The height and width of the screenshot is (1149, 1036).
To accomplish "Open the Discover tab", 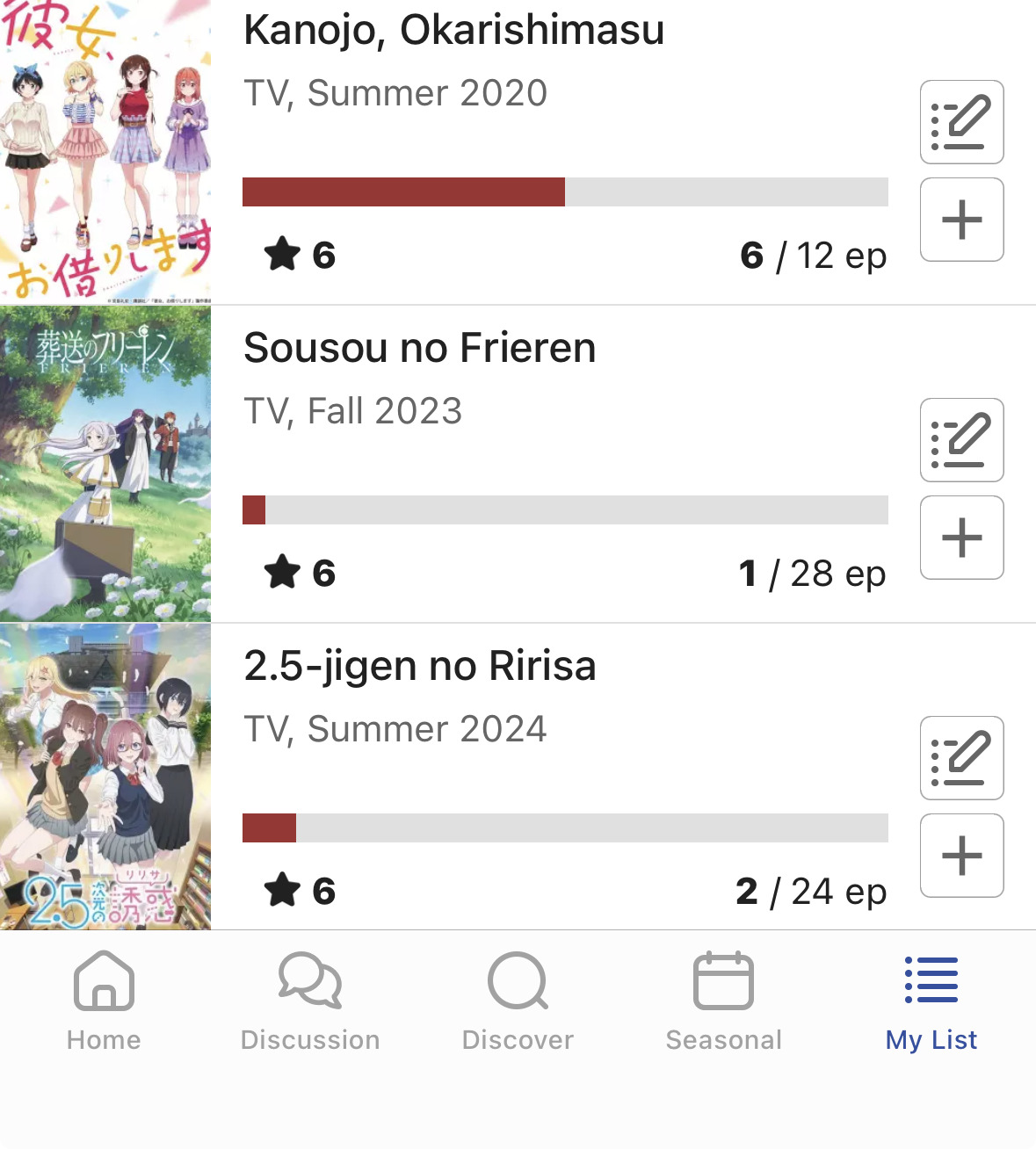I will (518, 1001).
